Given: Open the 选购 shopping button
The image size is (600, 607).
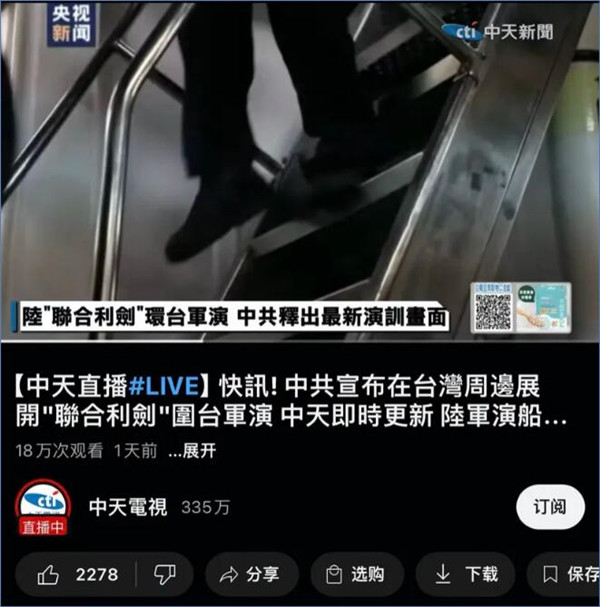Looking at the screenshot, I should [x=355, y=575].
